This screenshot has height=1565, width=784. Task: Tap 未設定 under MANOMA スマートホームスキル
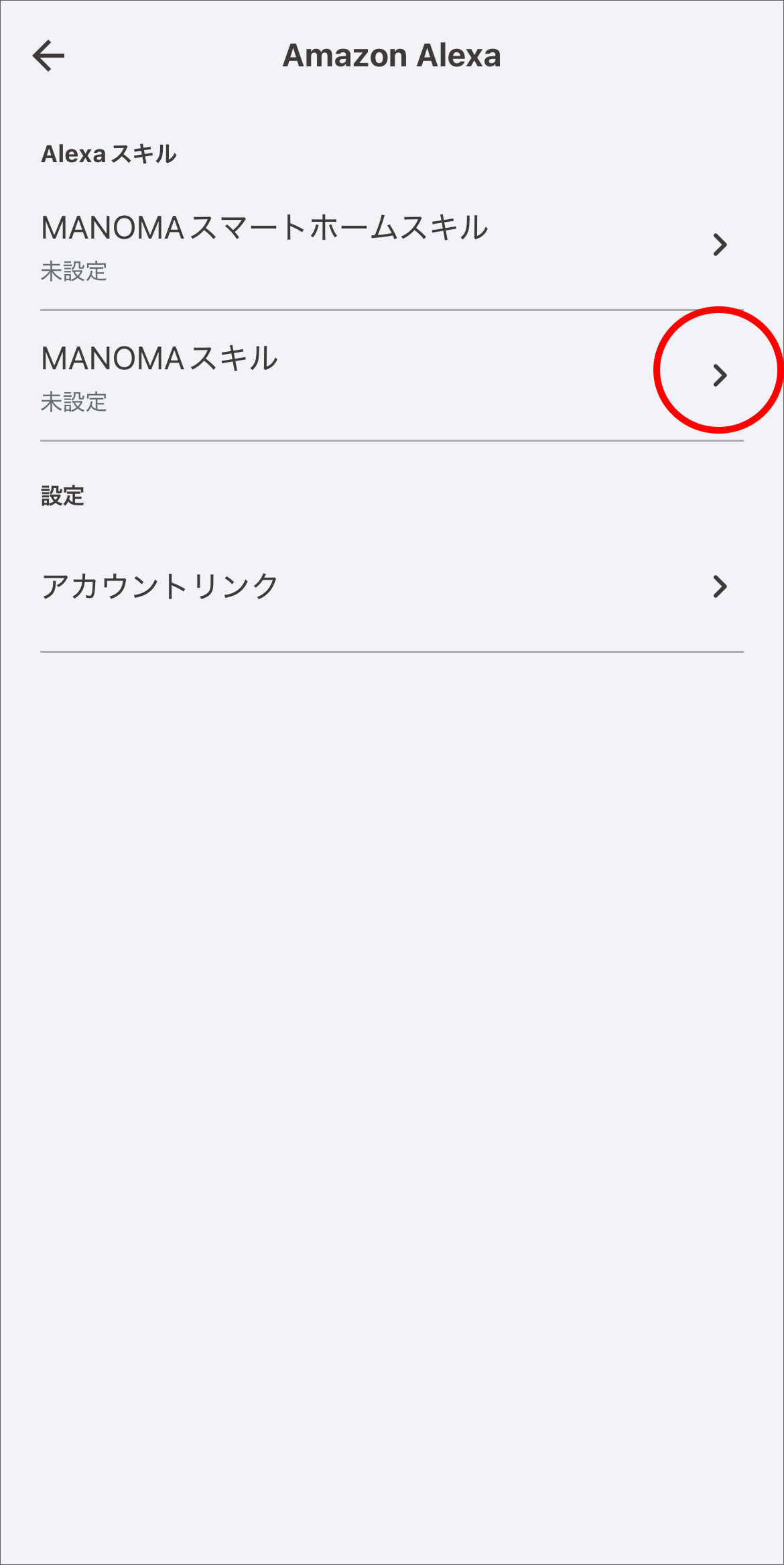(74, 272)
